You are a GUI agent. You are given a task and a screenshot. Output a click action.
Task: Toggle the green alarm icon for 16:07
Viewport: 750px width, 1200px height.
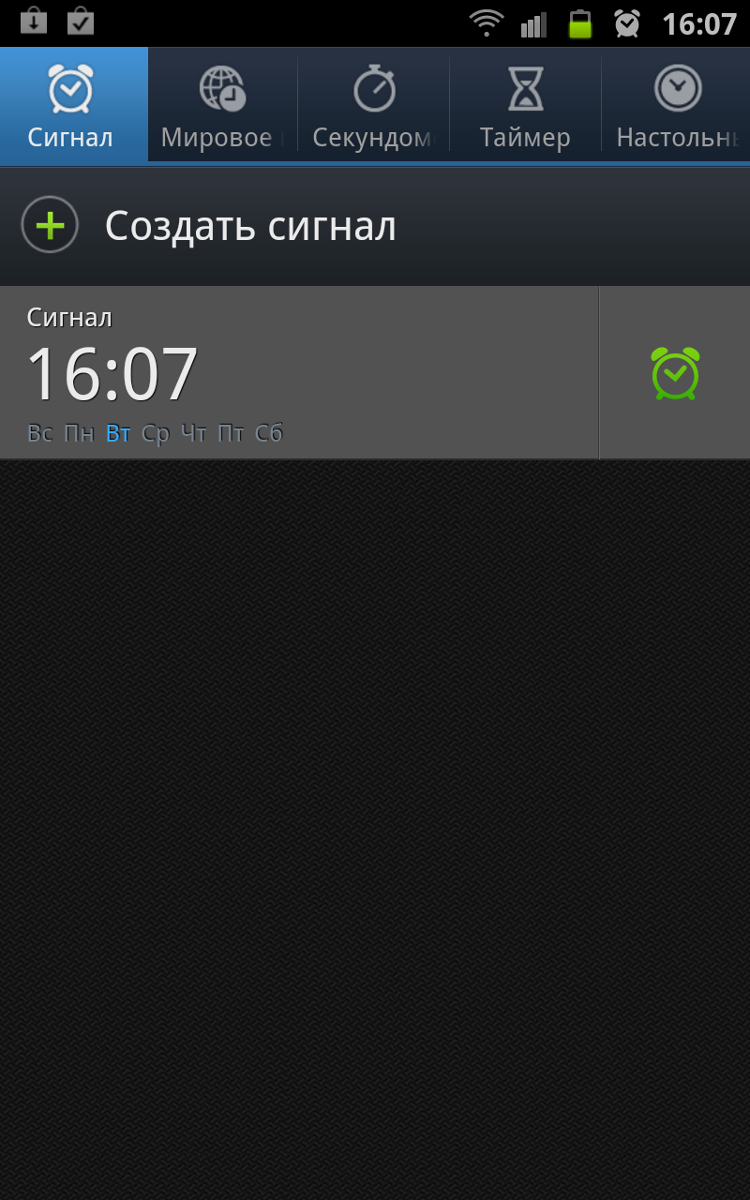(675, 374)
